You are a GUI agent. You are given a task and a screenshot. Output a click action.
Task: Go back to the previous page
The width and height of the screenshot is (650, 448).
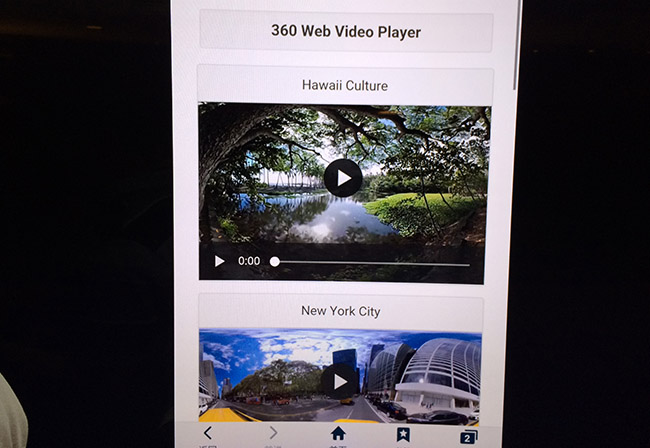[207, 433]
